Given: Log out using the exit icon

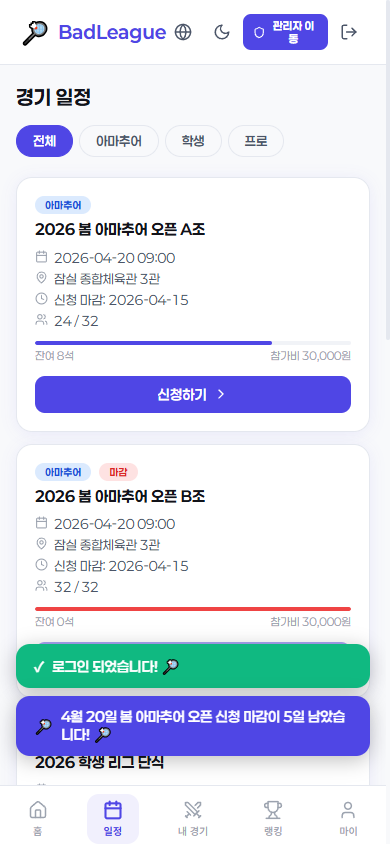Looking at the screenshot, I should pyautogui.click(x=349, y=32).
